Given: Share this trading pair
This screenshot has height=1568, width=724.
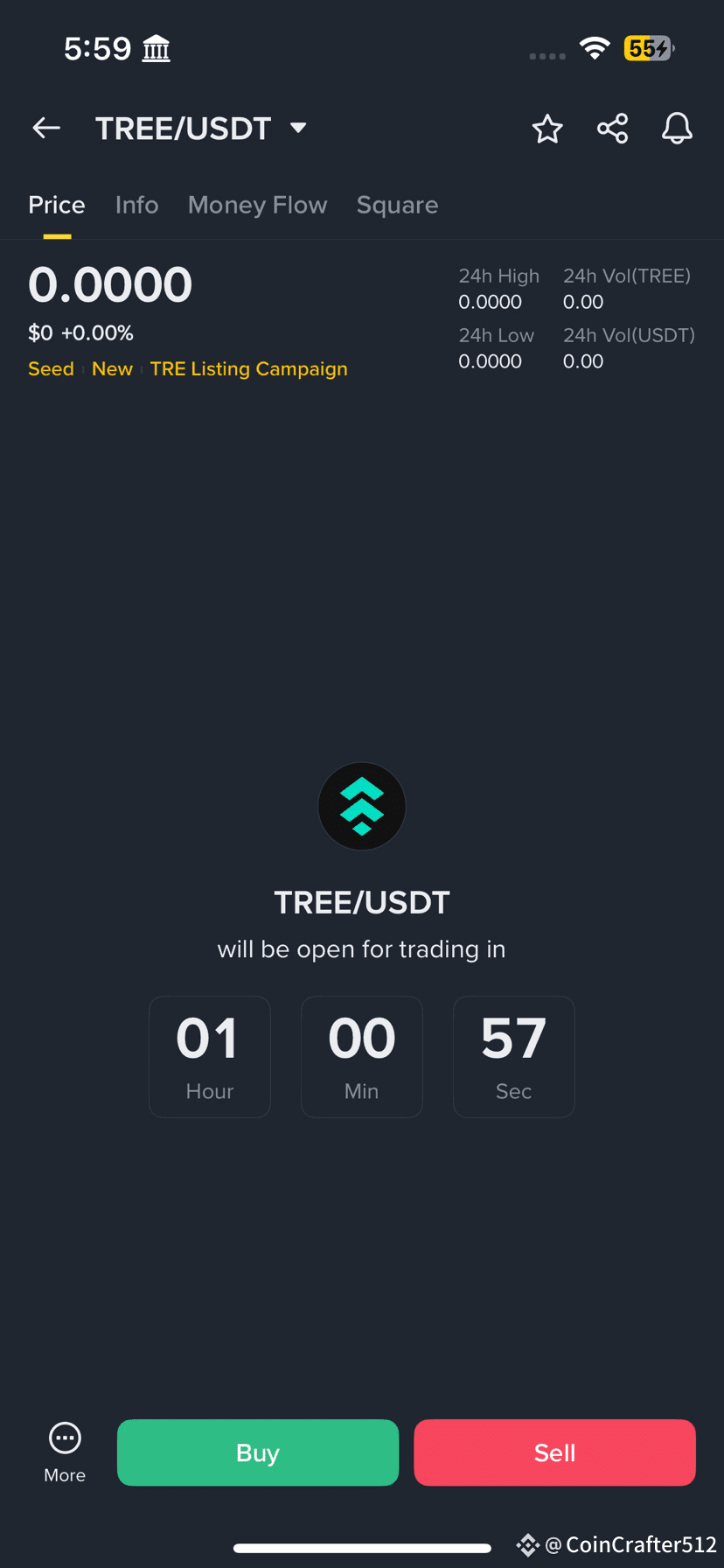Looking at the screenshot, I should 612,129.
